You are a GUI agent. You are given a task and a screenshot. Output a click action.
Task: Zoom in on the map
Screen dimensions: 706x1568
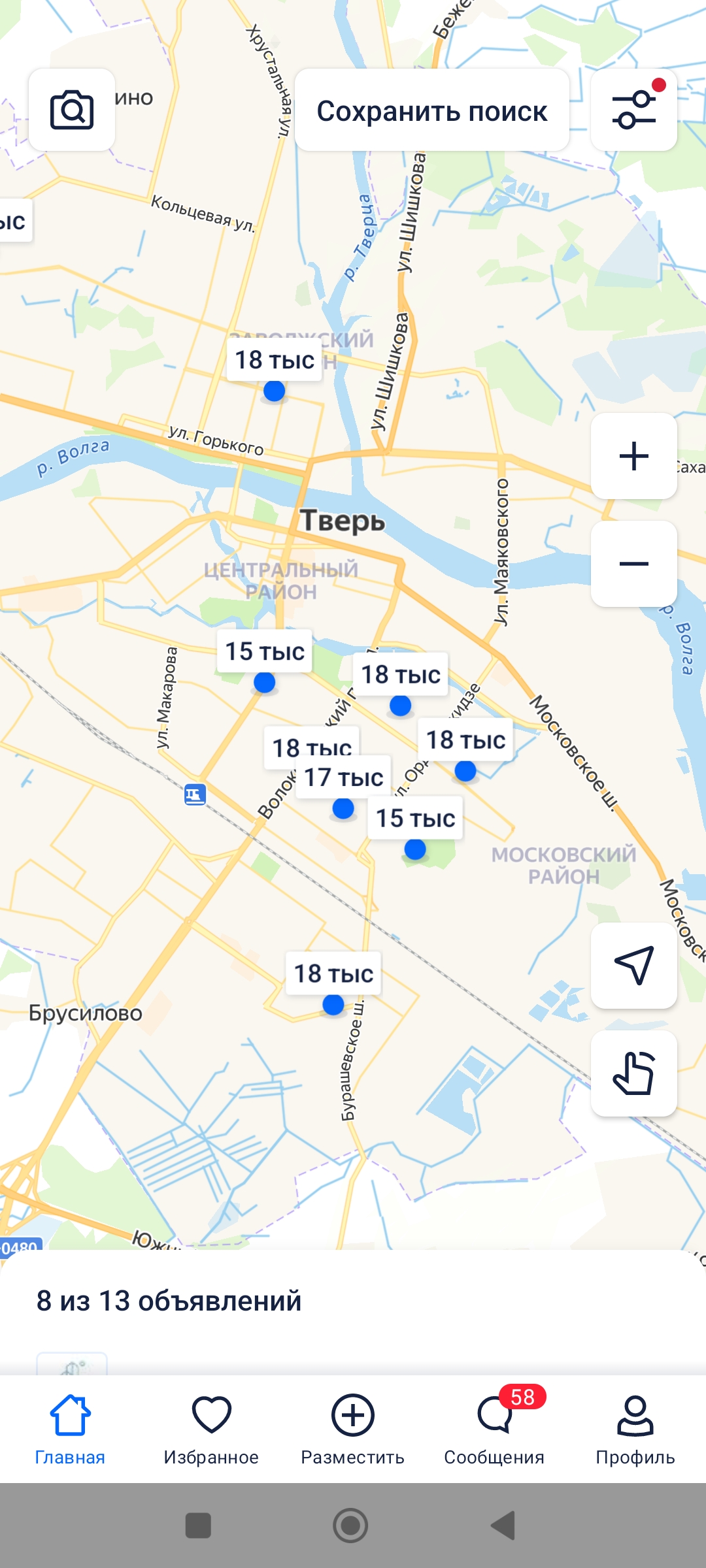click(633, 456)
